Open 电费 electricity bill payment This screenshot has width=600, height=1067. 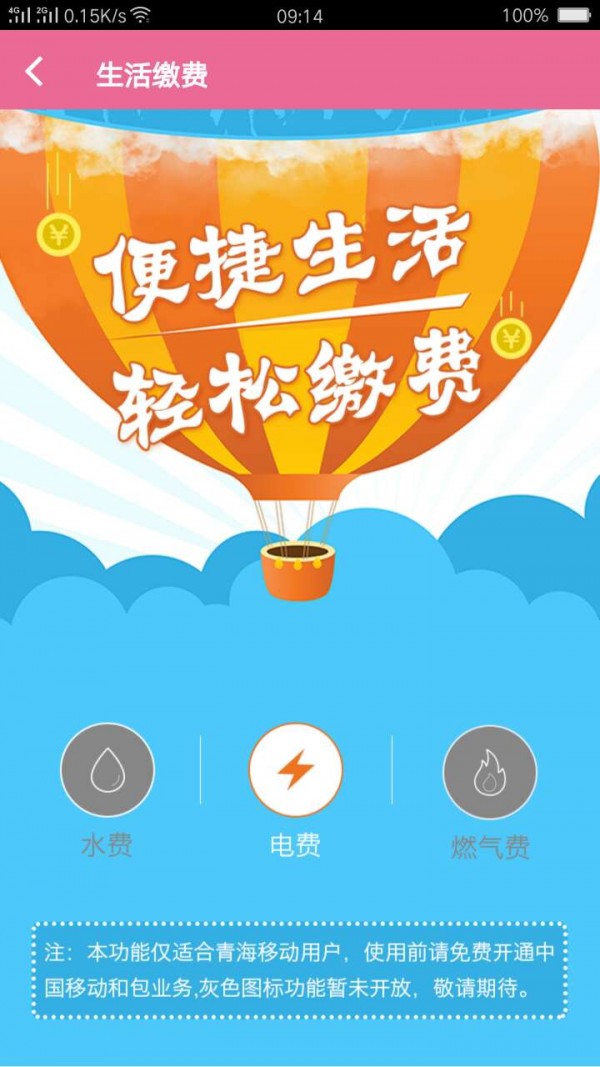[x=295, y=771]
